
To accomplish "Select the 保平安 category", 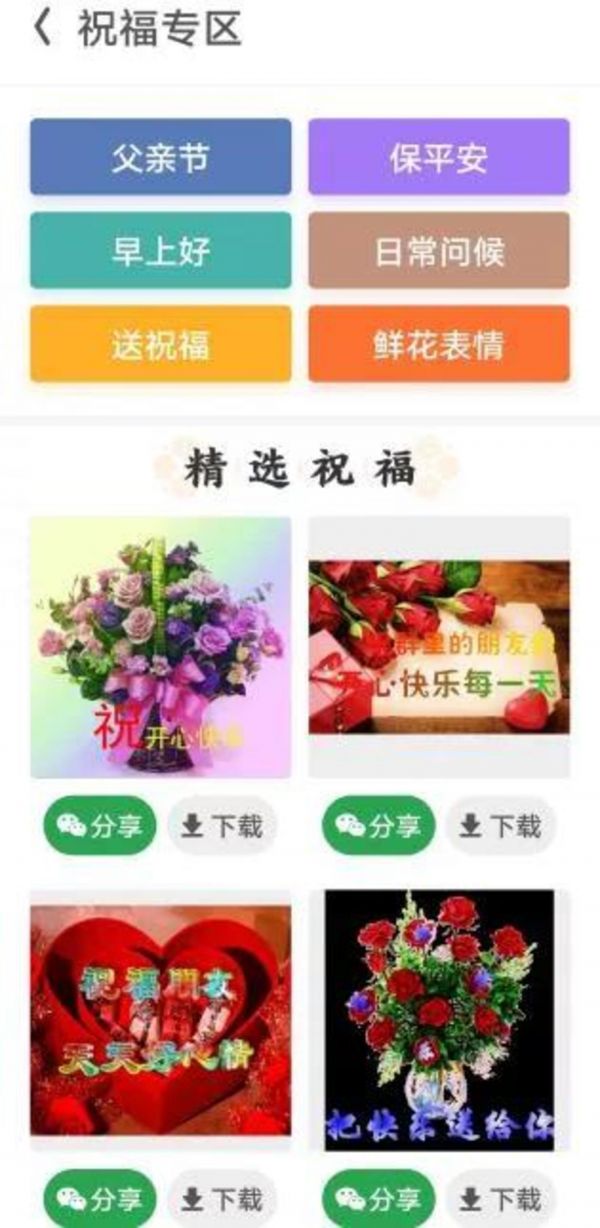I will pyautogui.click(x=439, y=157).
